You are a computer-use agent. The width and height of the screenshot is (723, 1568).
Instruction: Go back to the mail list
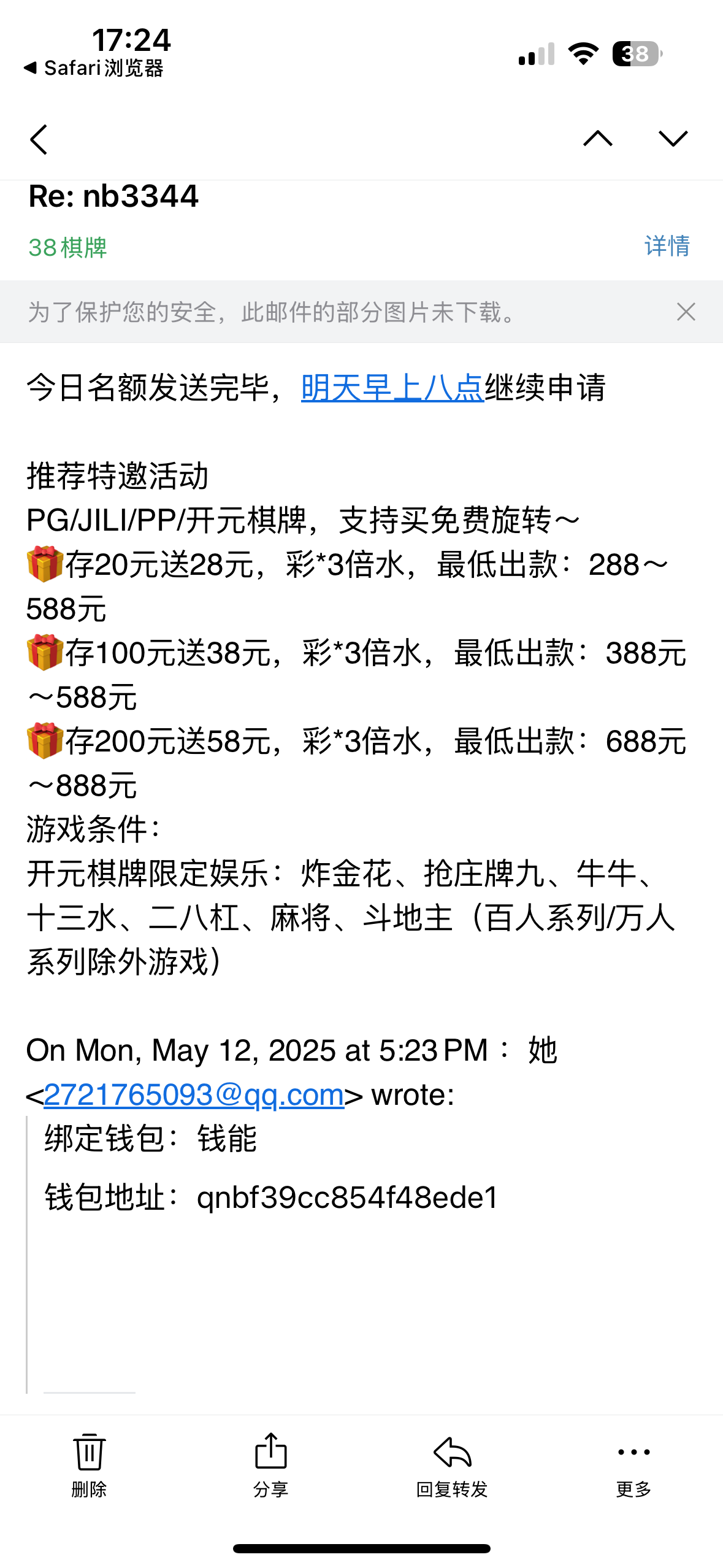coord(39,140)
